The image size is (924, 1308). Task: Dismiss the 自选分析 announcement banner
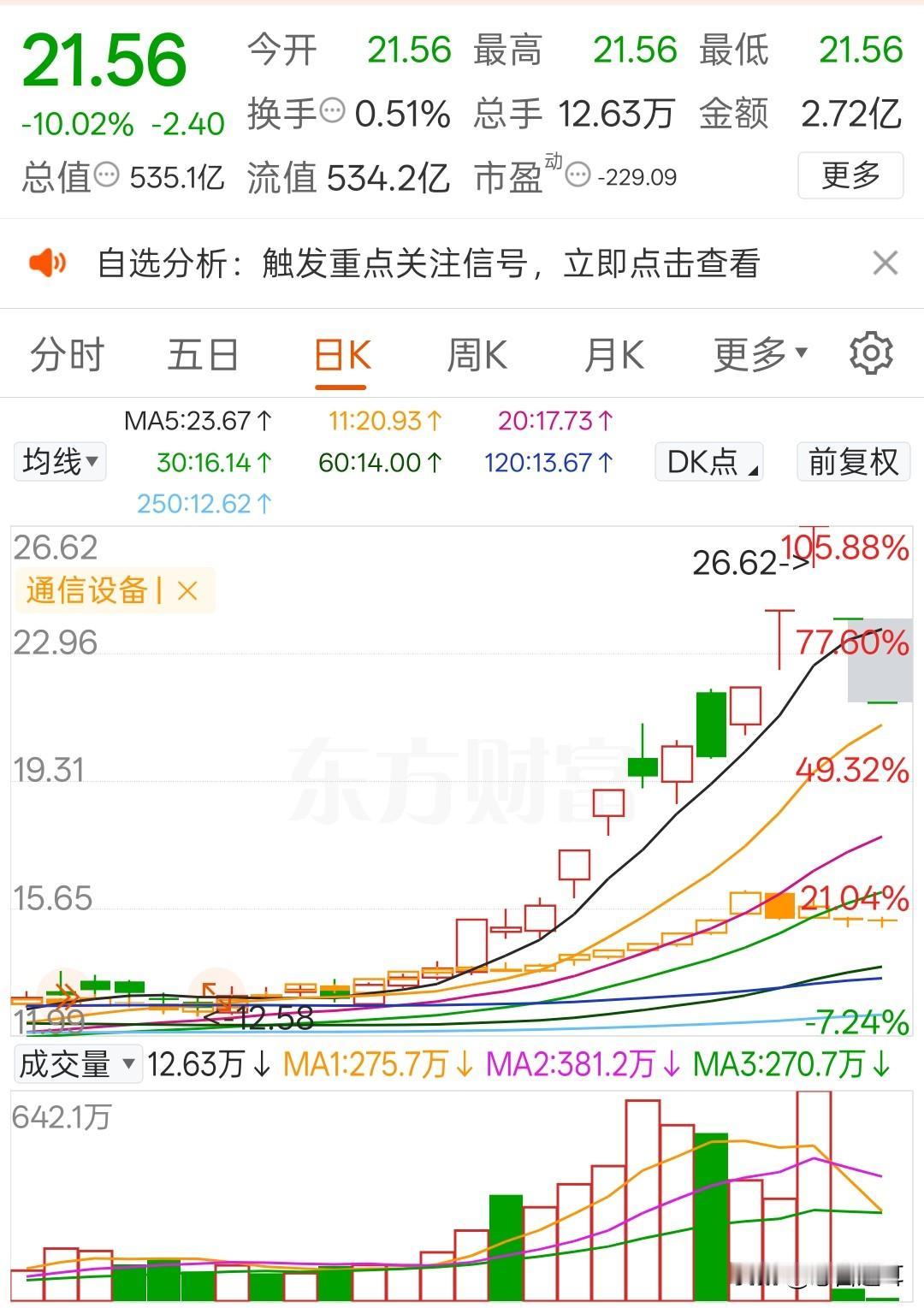point(885,263)
